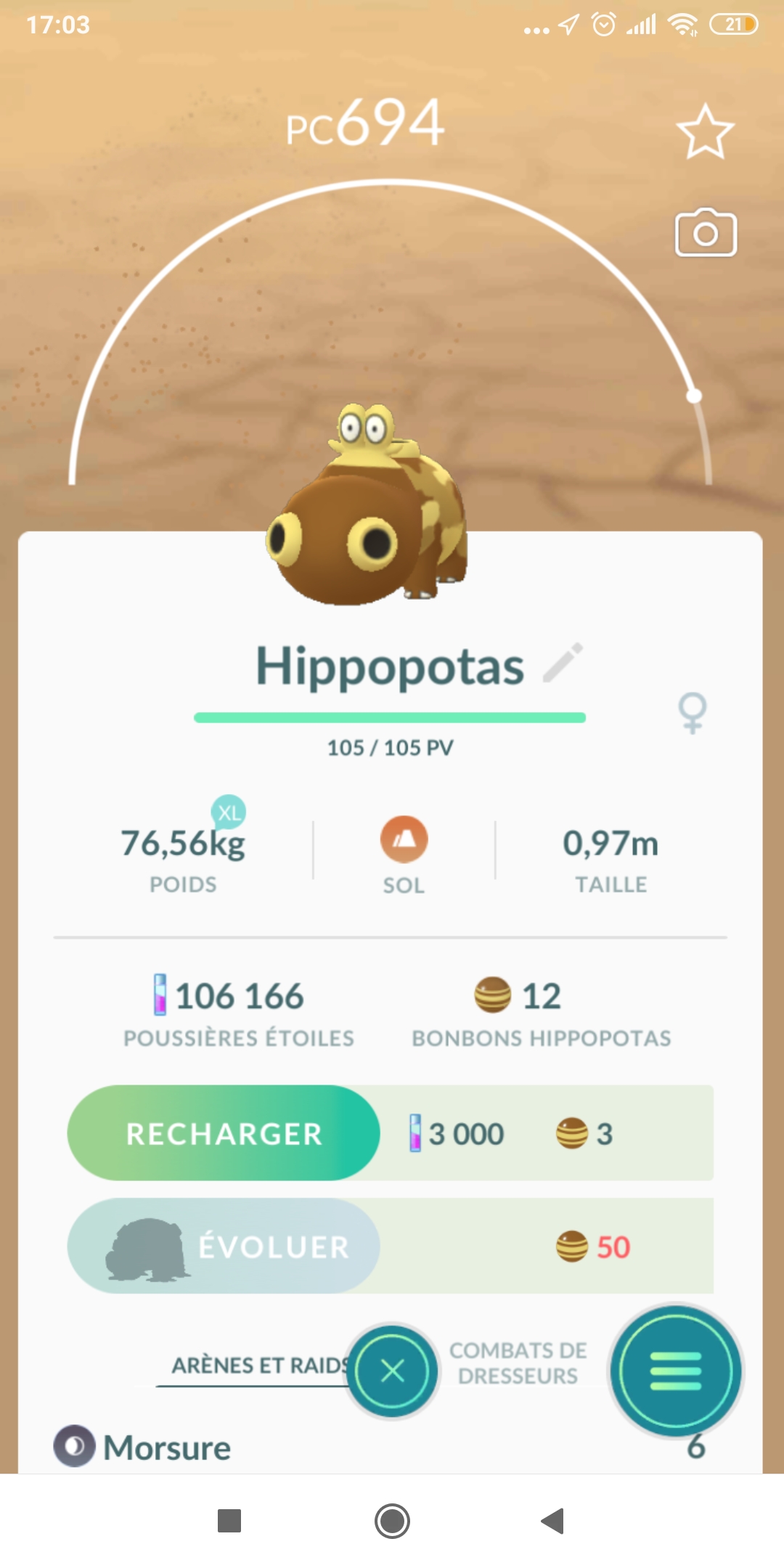The width and height of the screenshot is (784, 1568).
Task: Open the AR camera icon
Action: point(706,233)
